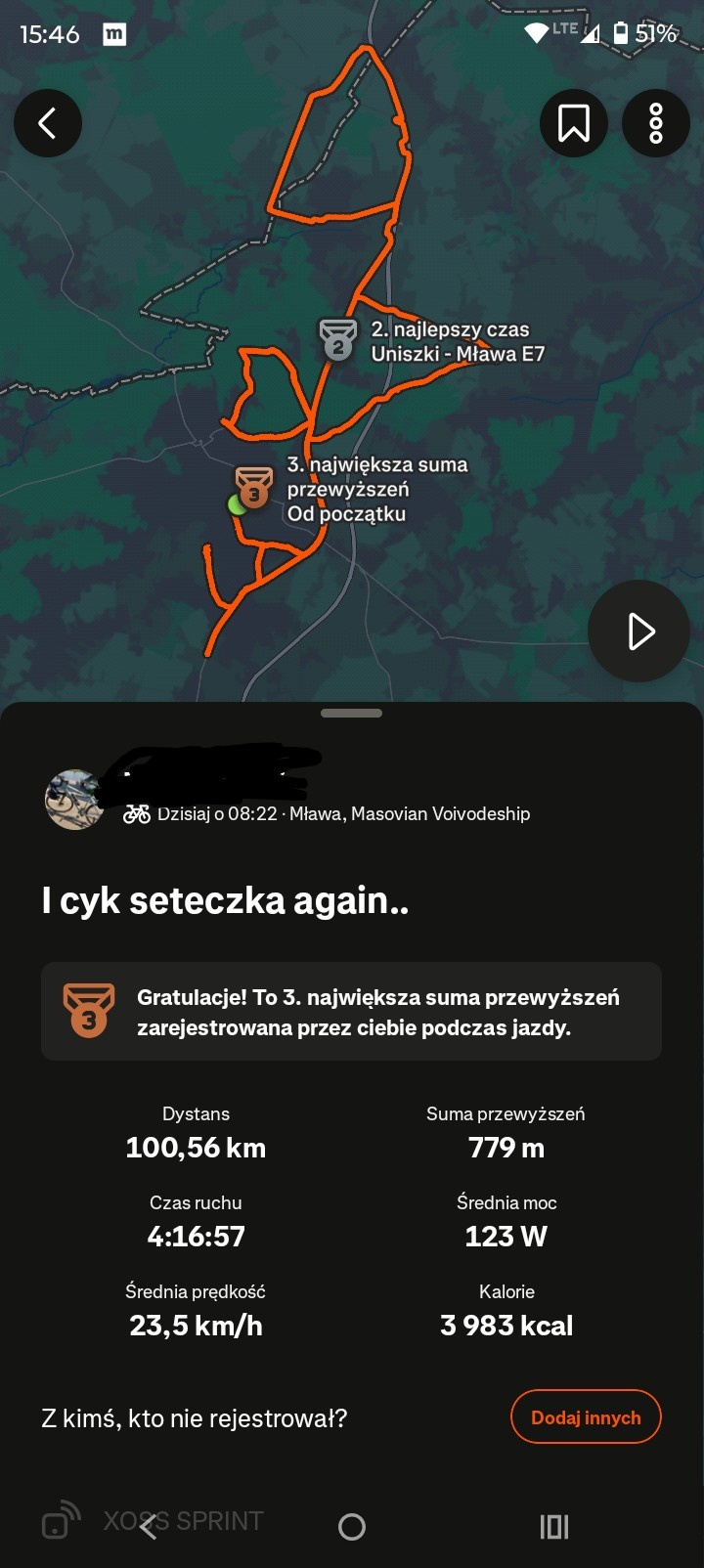Screen dimensions: 704x1568
Task: Open the elevation gain achievement banner
Action: coord(351,1012)
